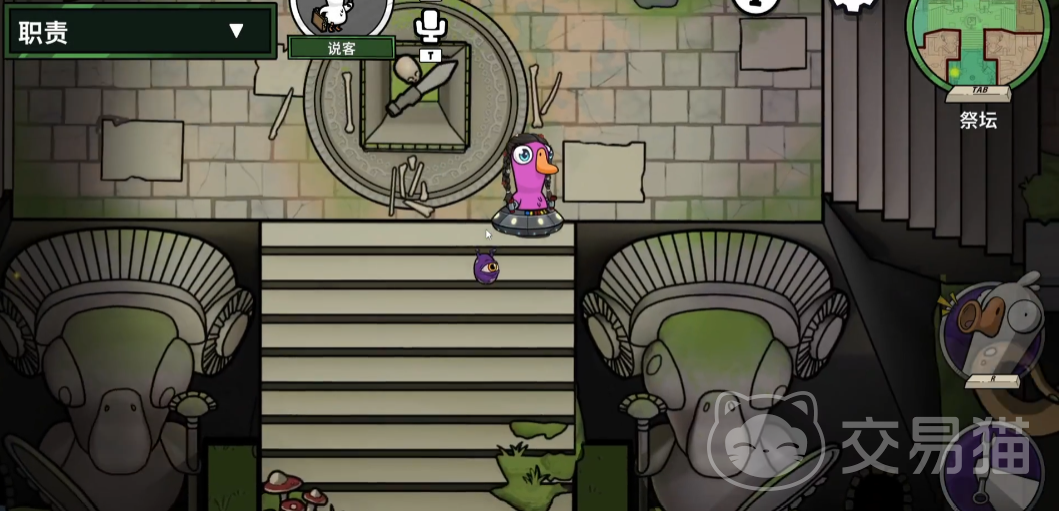Use the goose honk ability
The height and width of the screenshot is (511, 1059).
pos(991,330)
